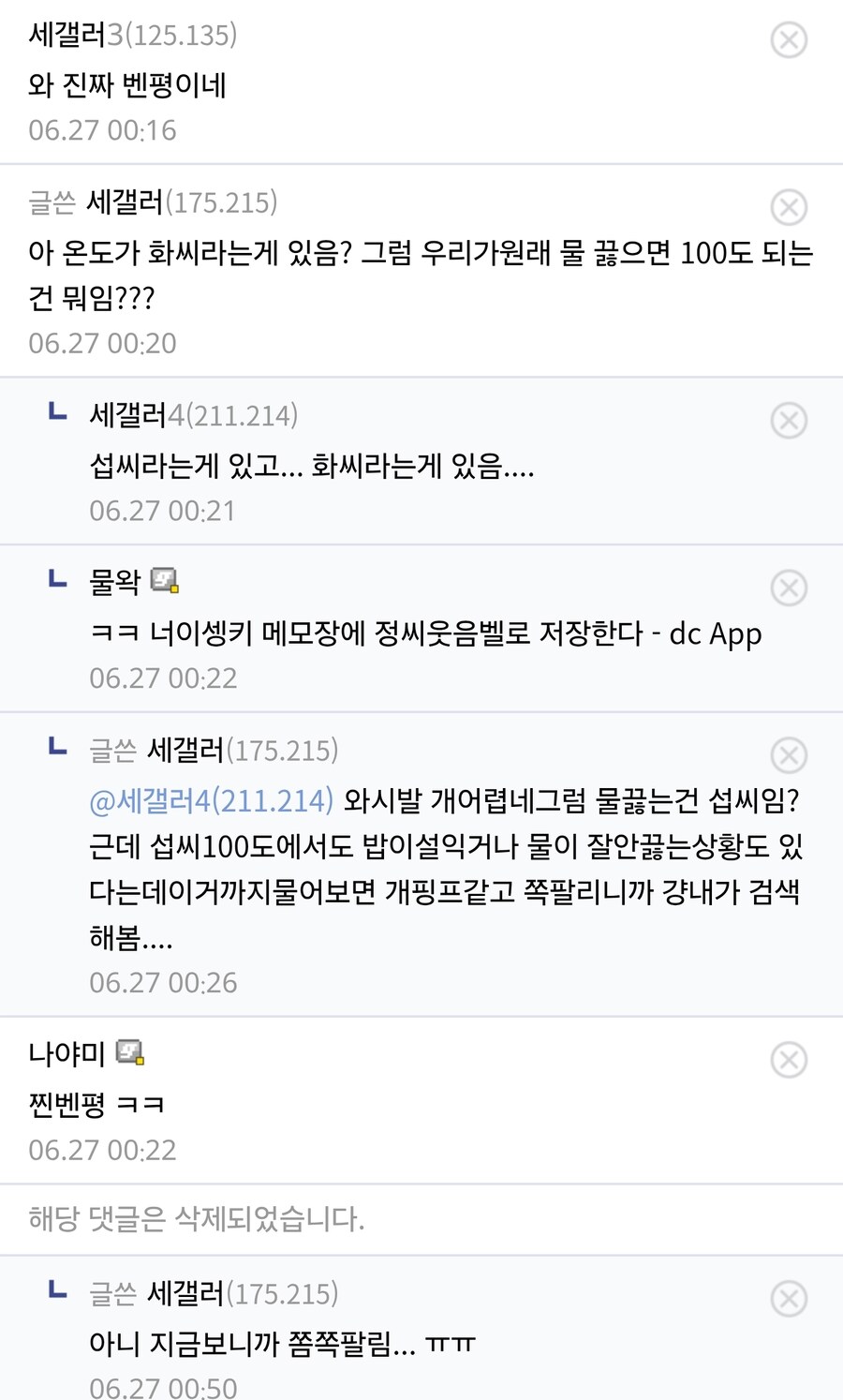Click the reply indent arrow beside 세갤러4's comment

click(x=56, y=412)
